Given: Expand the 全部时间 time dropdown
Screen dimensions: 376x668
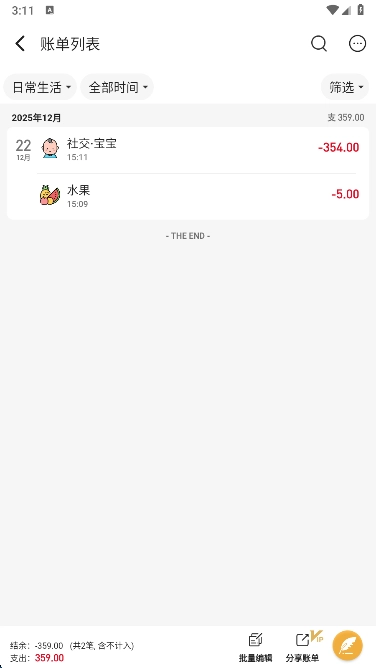Looking at the screenshot, I should click(x=117, y=87).
